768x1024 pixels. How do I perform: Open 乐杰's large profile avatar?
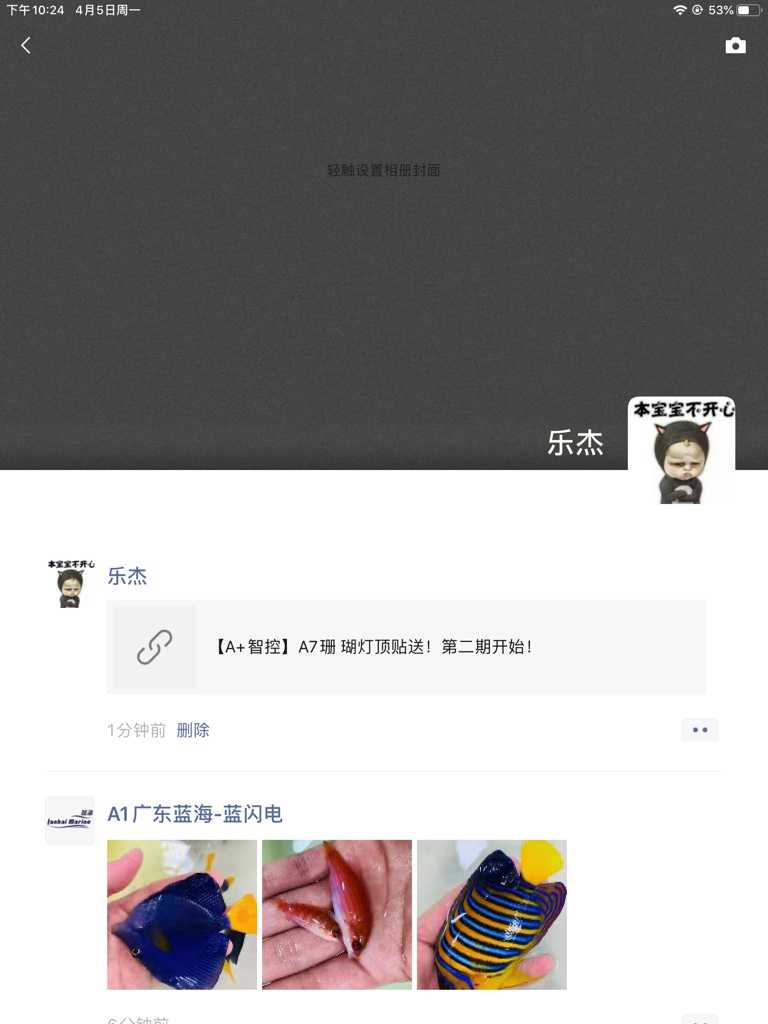point(681,450)
